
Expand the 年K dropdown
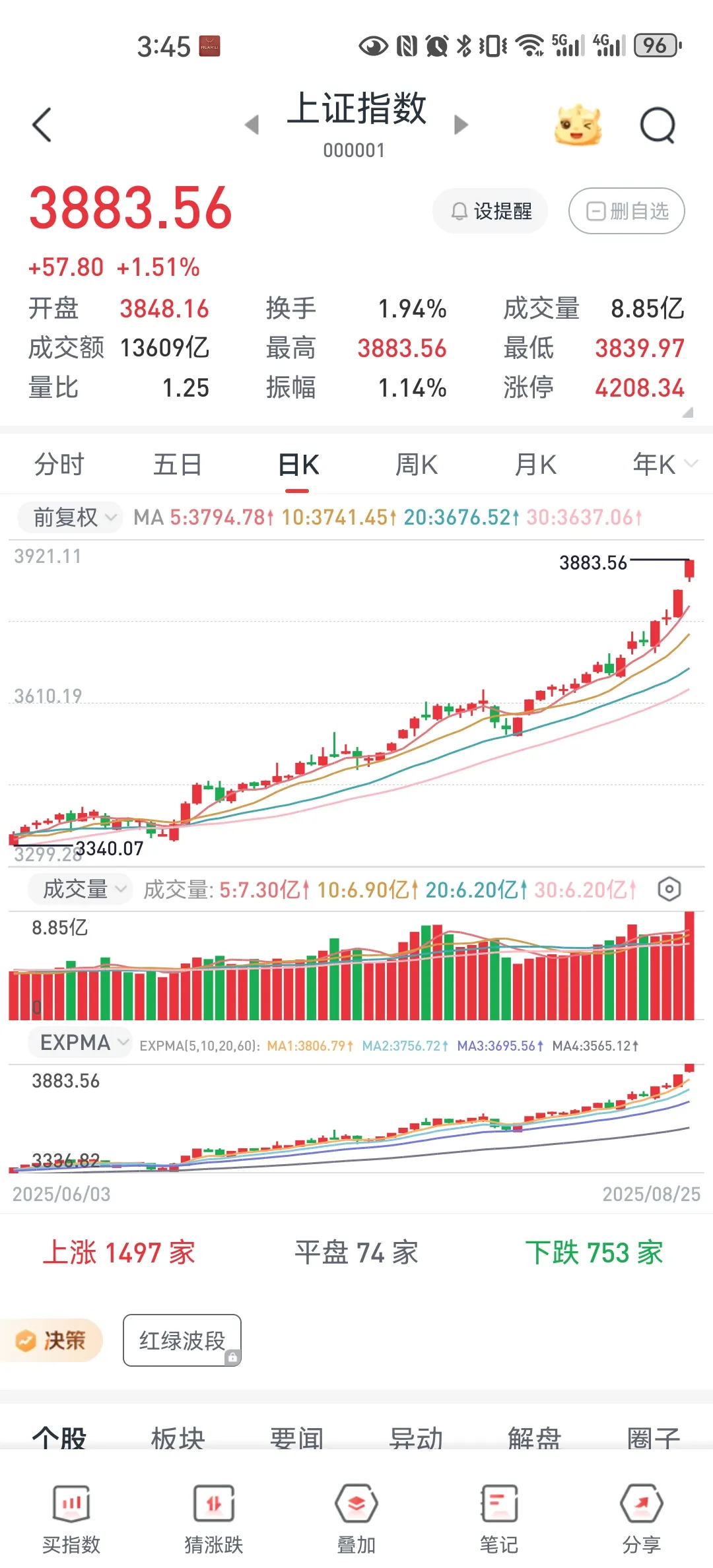663,465
